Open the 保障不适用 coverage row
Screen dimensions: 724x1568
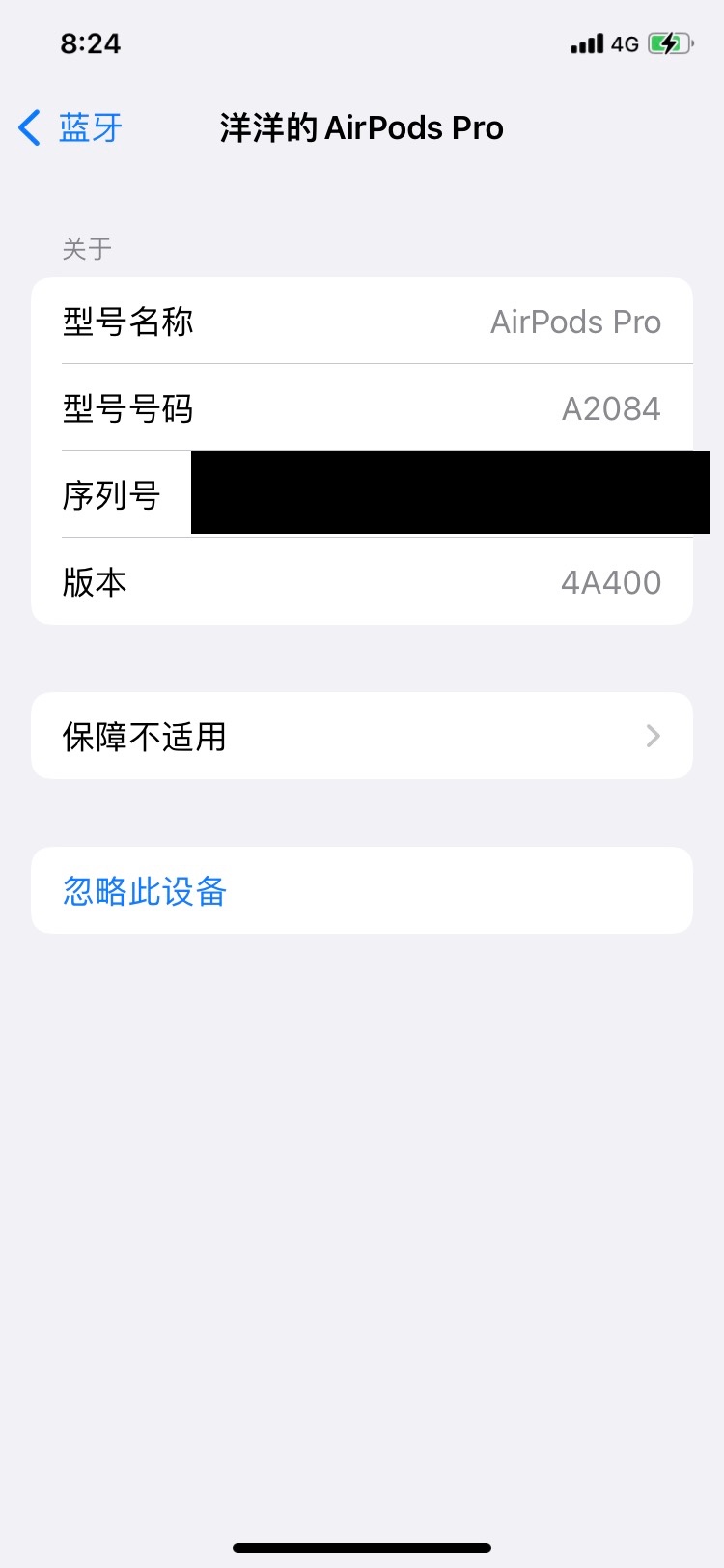361,737
